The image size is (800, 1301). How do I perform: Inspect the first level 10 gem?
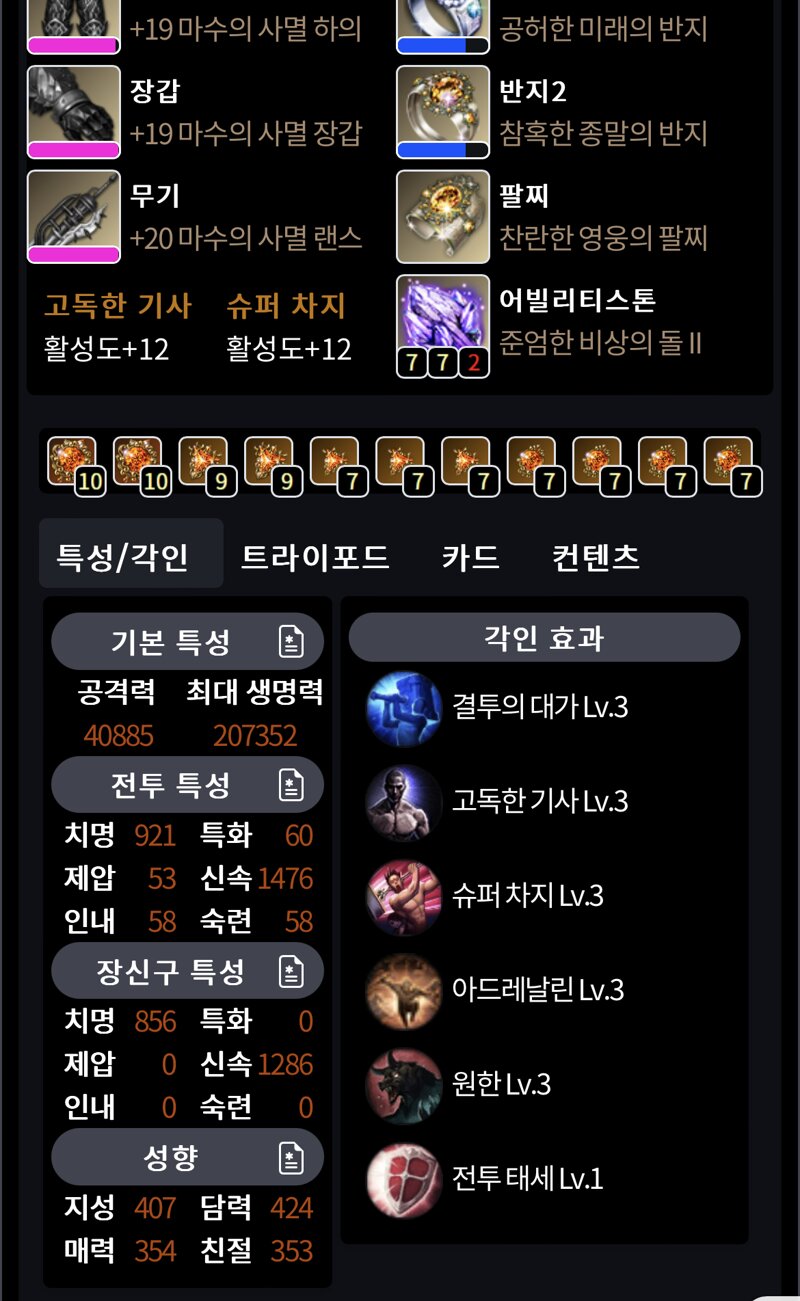pos(73,463)
